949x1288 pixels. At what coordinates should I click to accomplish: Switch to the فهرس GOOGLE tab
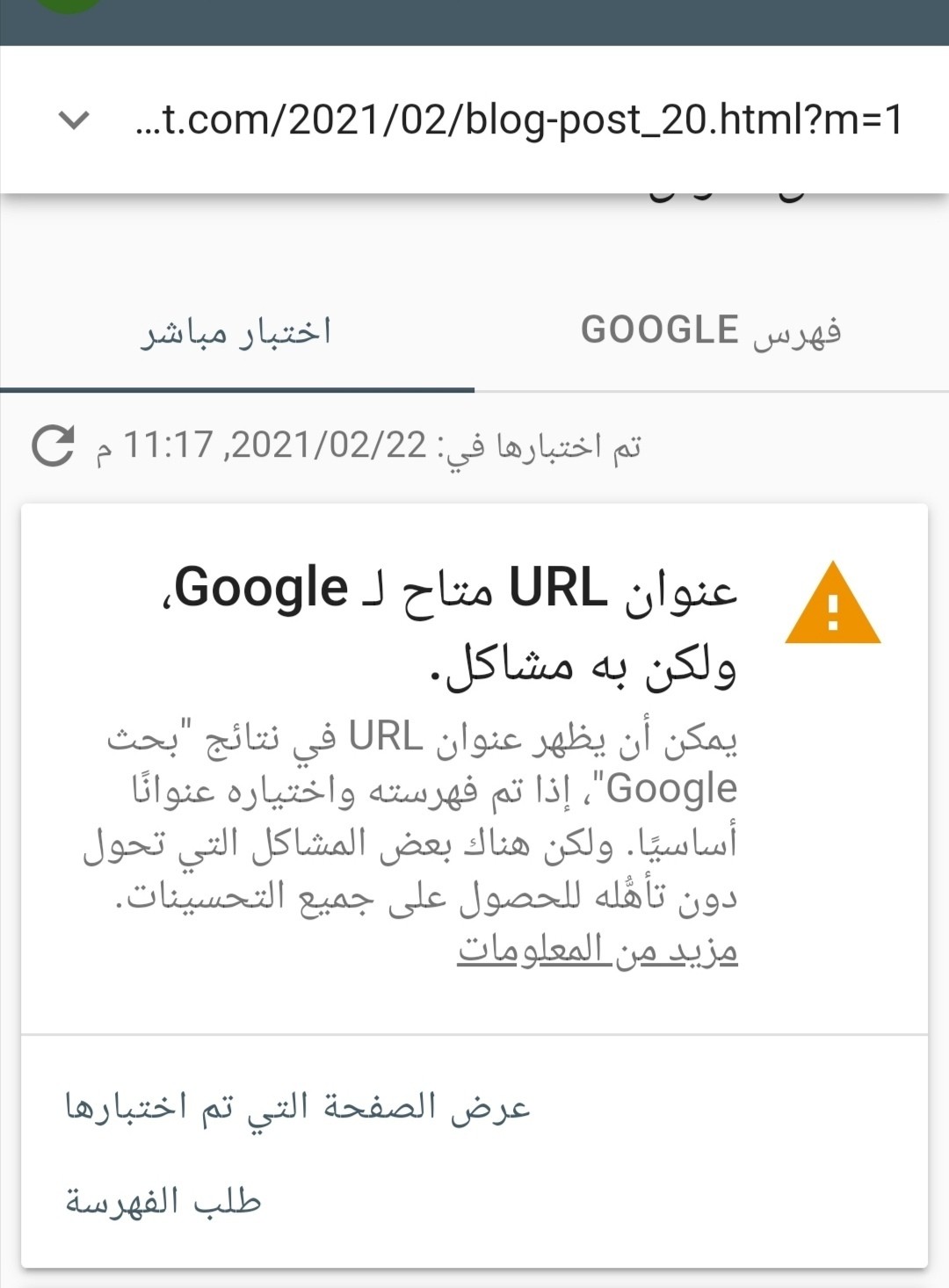coord(711,331)
